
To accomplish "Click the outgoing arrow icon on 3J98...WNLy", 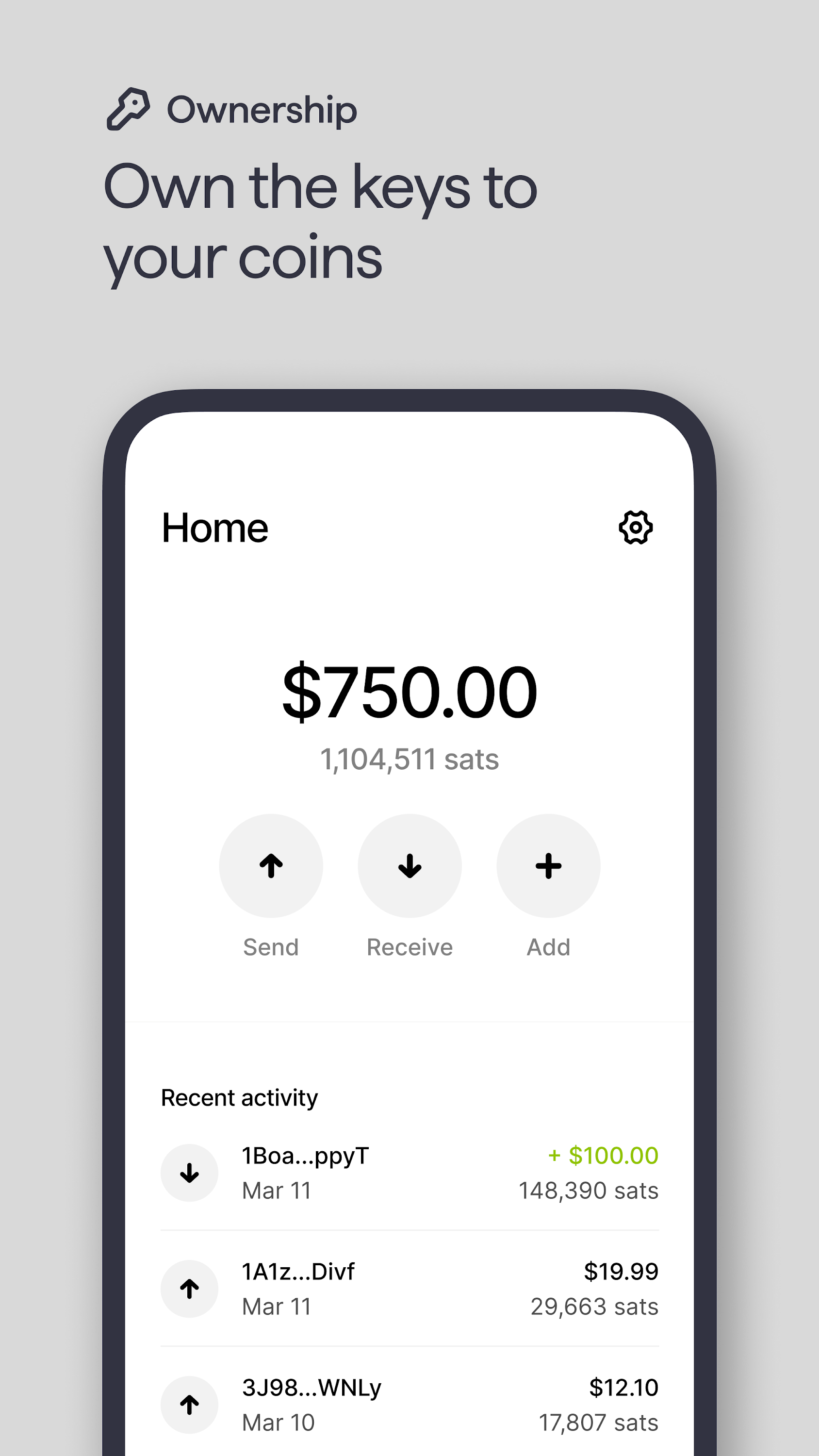I will [189, 1404].
